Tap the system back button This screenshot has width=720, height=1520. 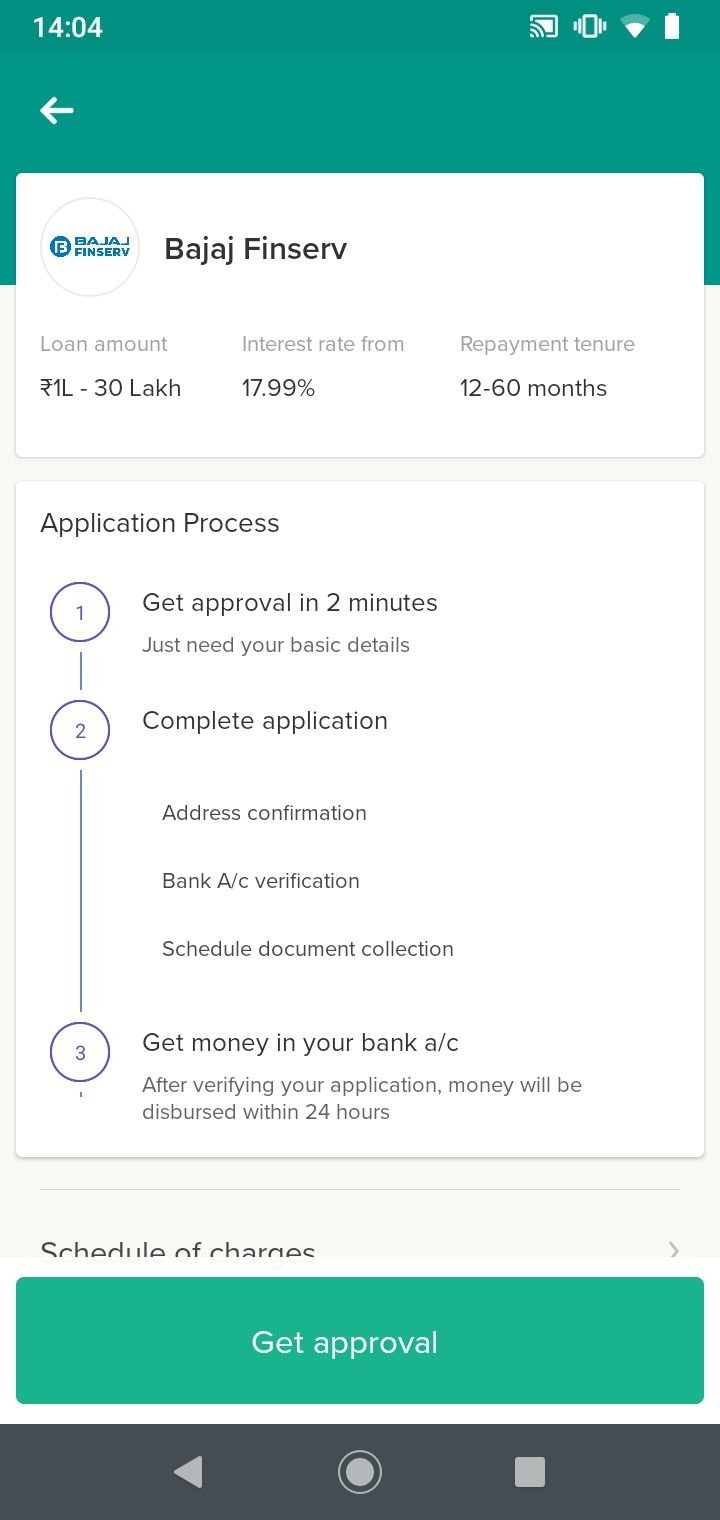[x=188, y=1472]
